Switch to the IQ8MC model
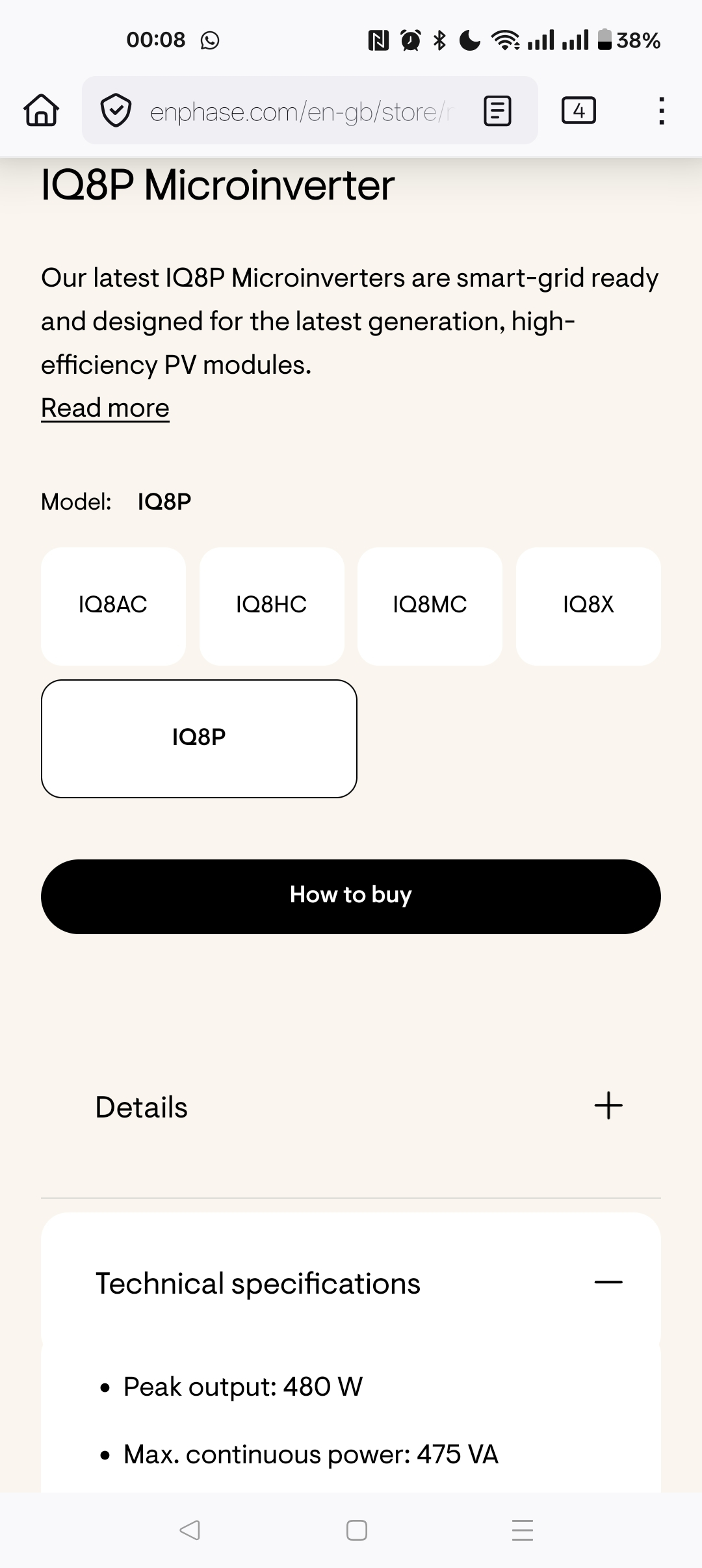This screenshot has width=702, height=1568. [x=430, y=605]
